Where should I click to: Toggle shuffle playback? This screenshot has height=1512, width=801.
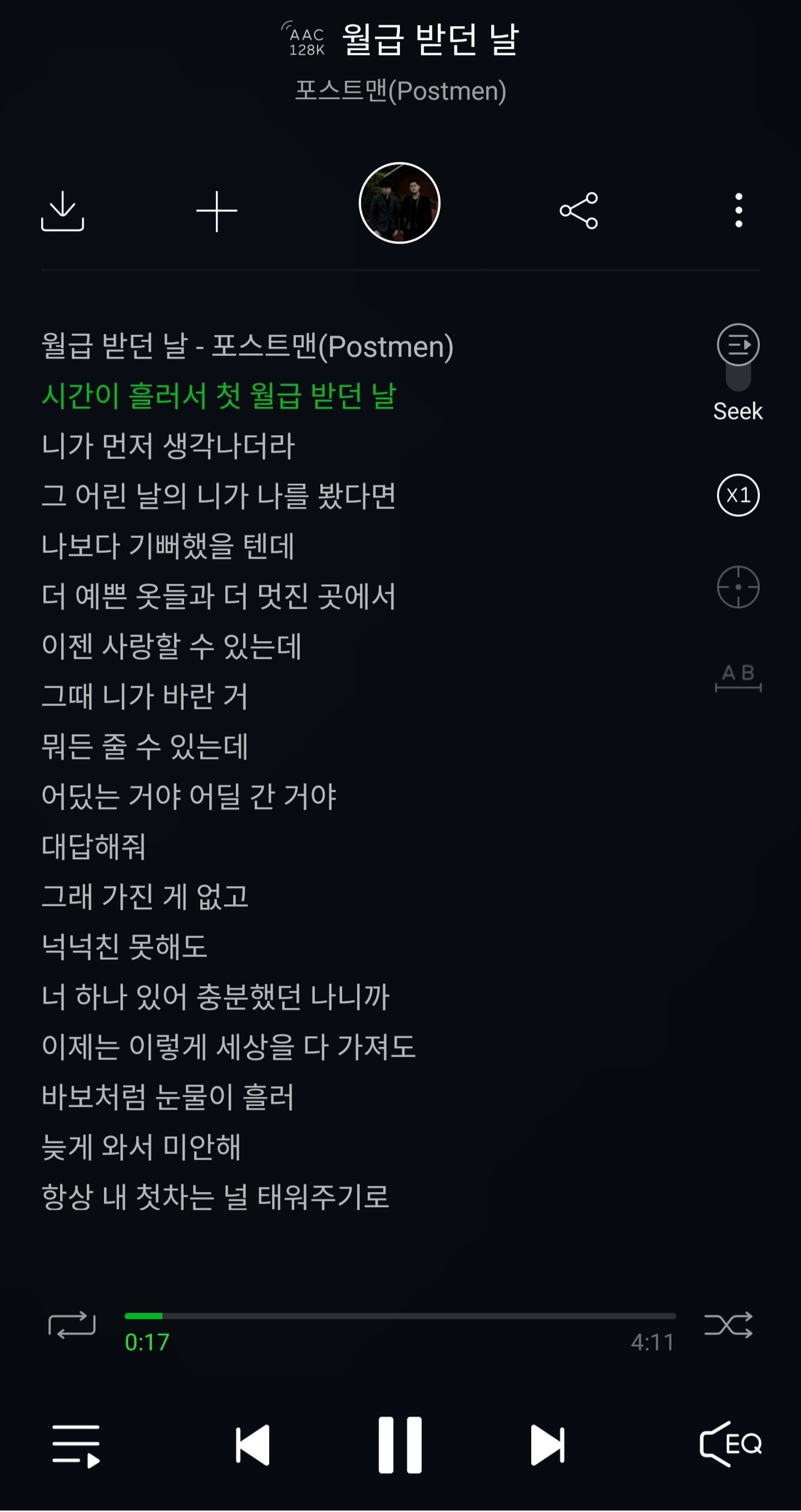click(x=728, y=1325)
